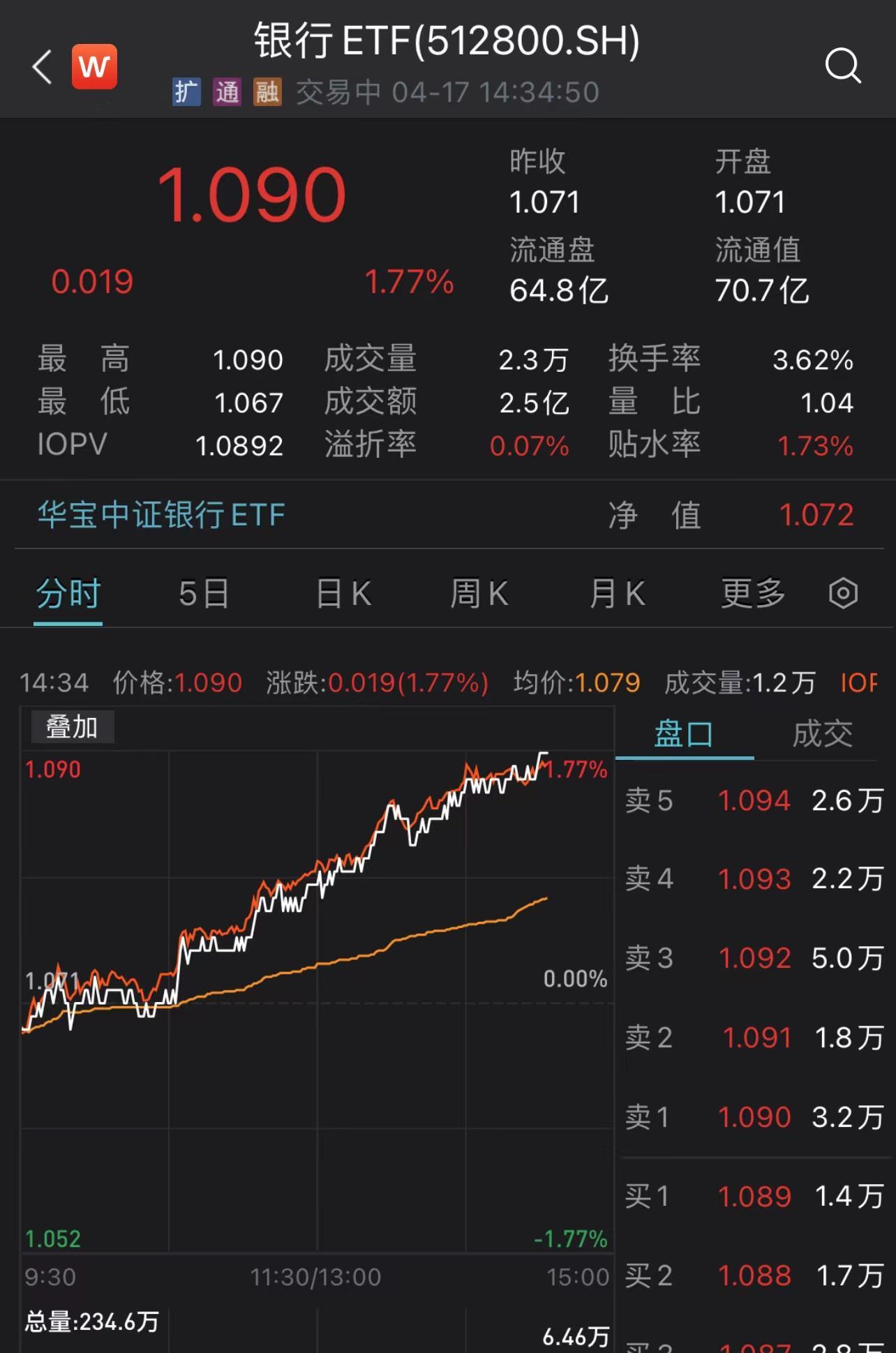The width and height of the screenshot is (896, 1353).
Task: Tap the 融 financing badge
Action: (x=267, y=91)
